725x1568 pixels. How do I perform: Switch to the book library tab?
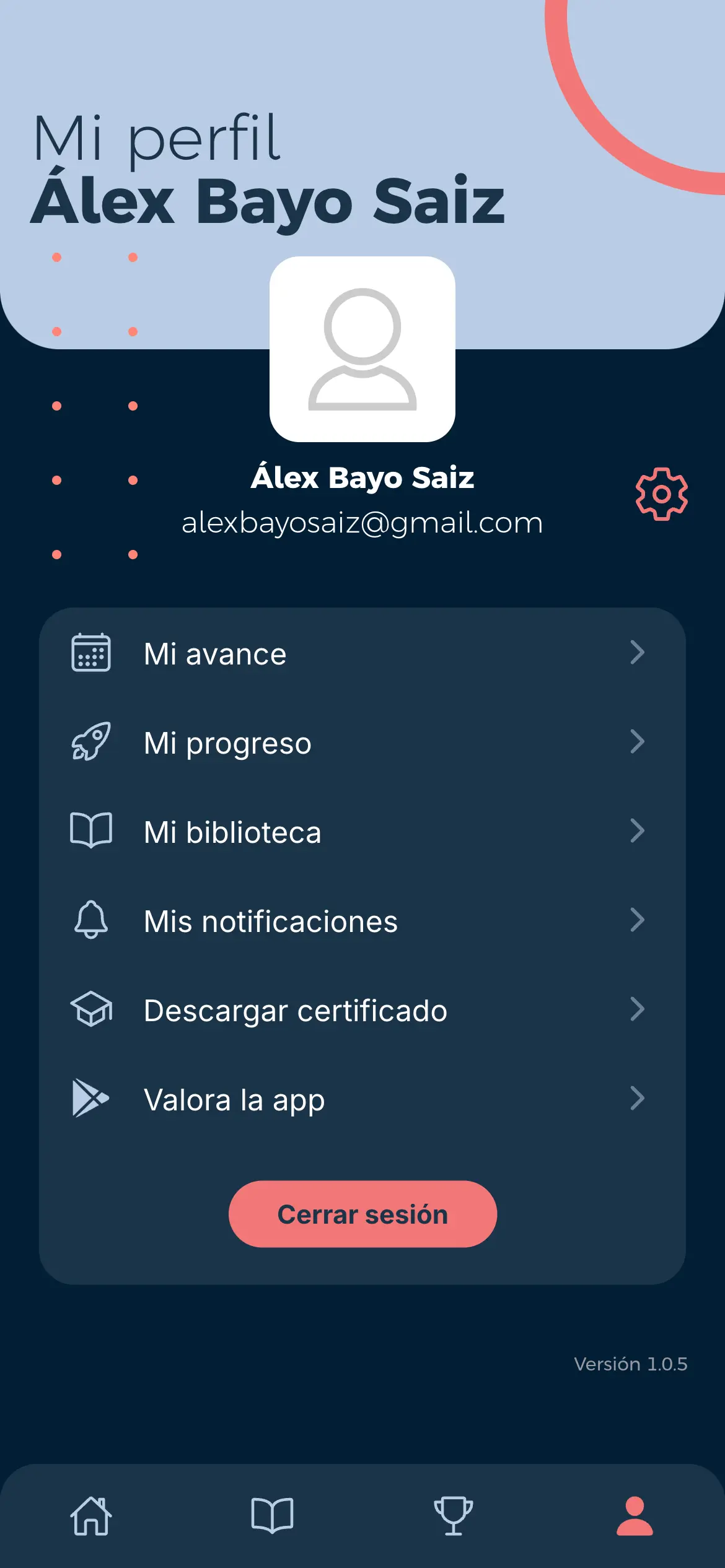pyautogui.click(x=272, y=1515)
